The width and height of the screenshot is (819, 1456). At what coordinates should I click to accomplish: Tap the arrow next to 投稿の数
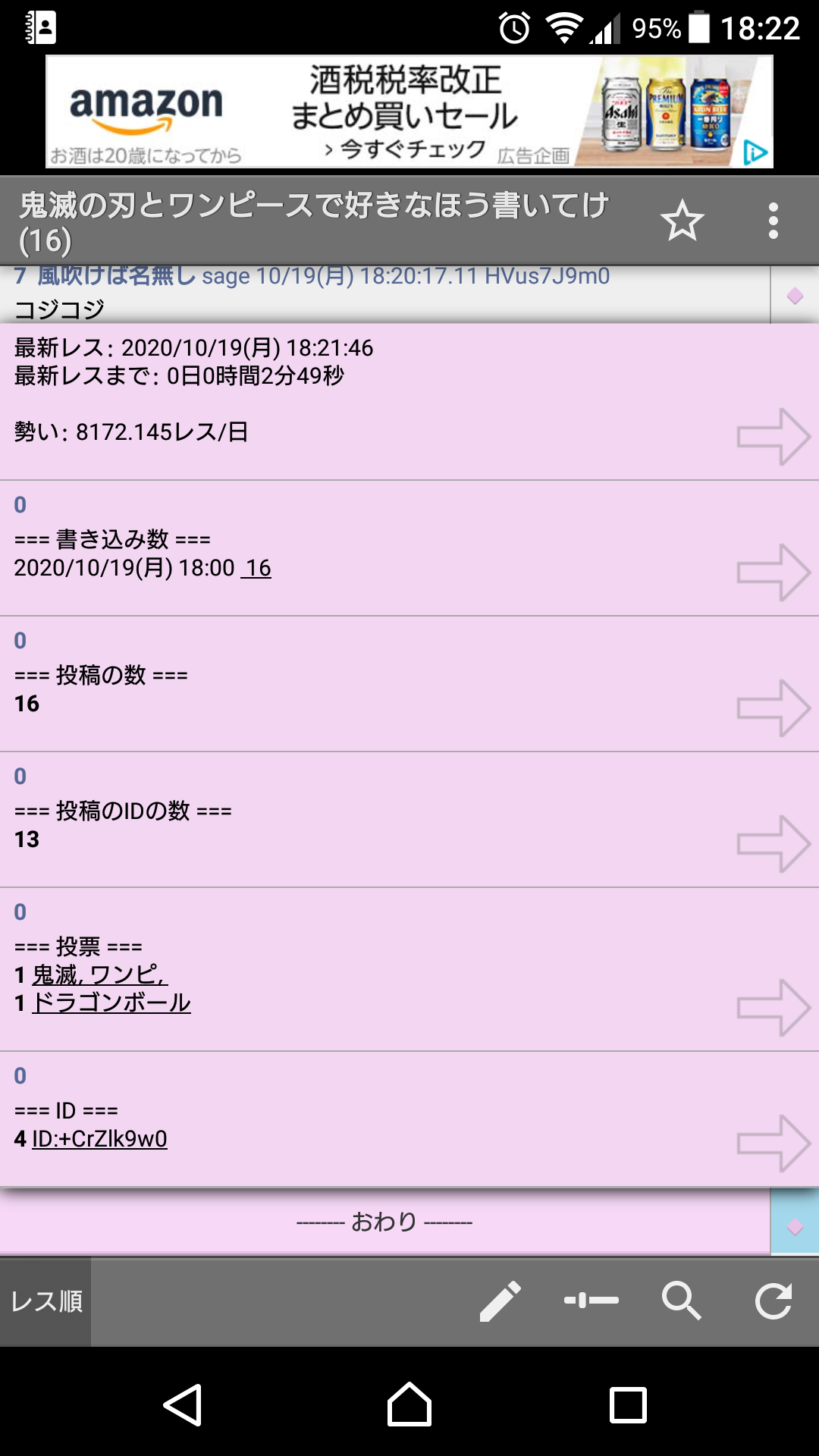(x=773, y=708)
